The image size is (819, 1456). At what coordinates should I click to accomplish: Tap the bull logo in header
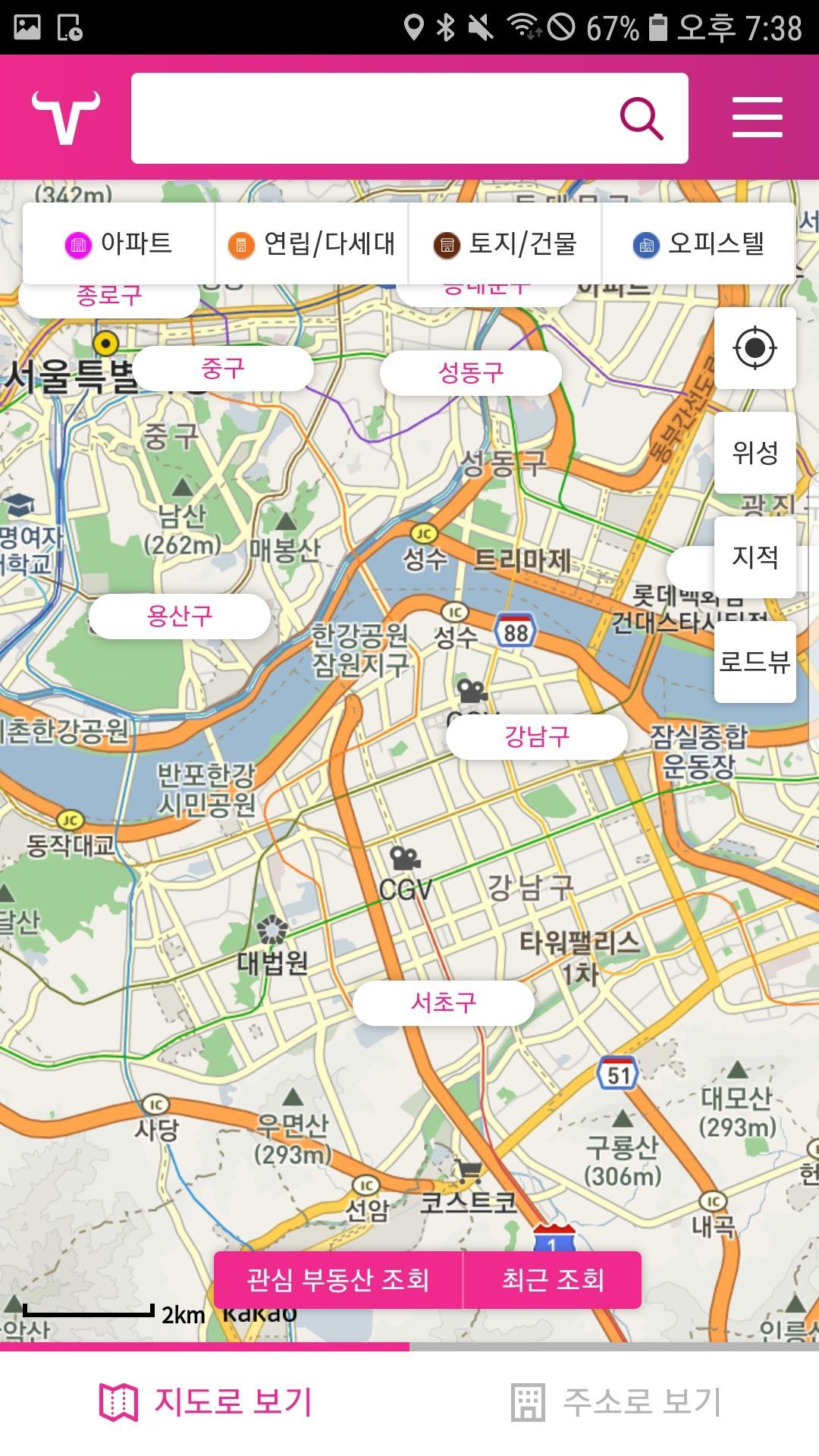click(66, 118)
